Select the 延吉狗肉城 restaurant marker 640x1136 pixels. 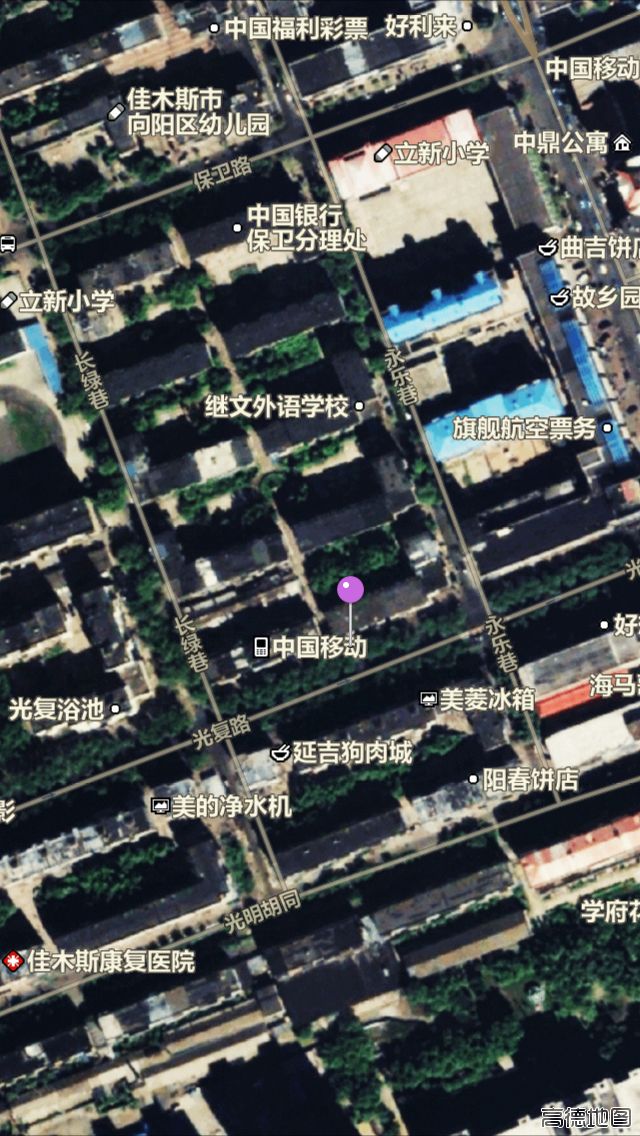pyautogui.click(x=341, y=753)
